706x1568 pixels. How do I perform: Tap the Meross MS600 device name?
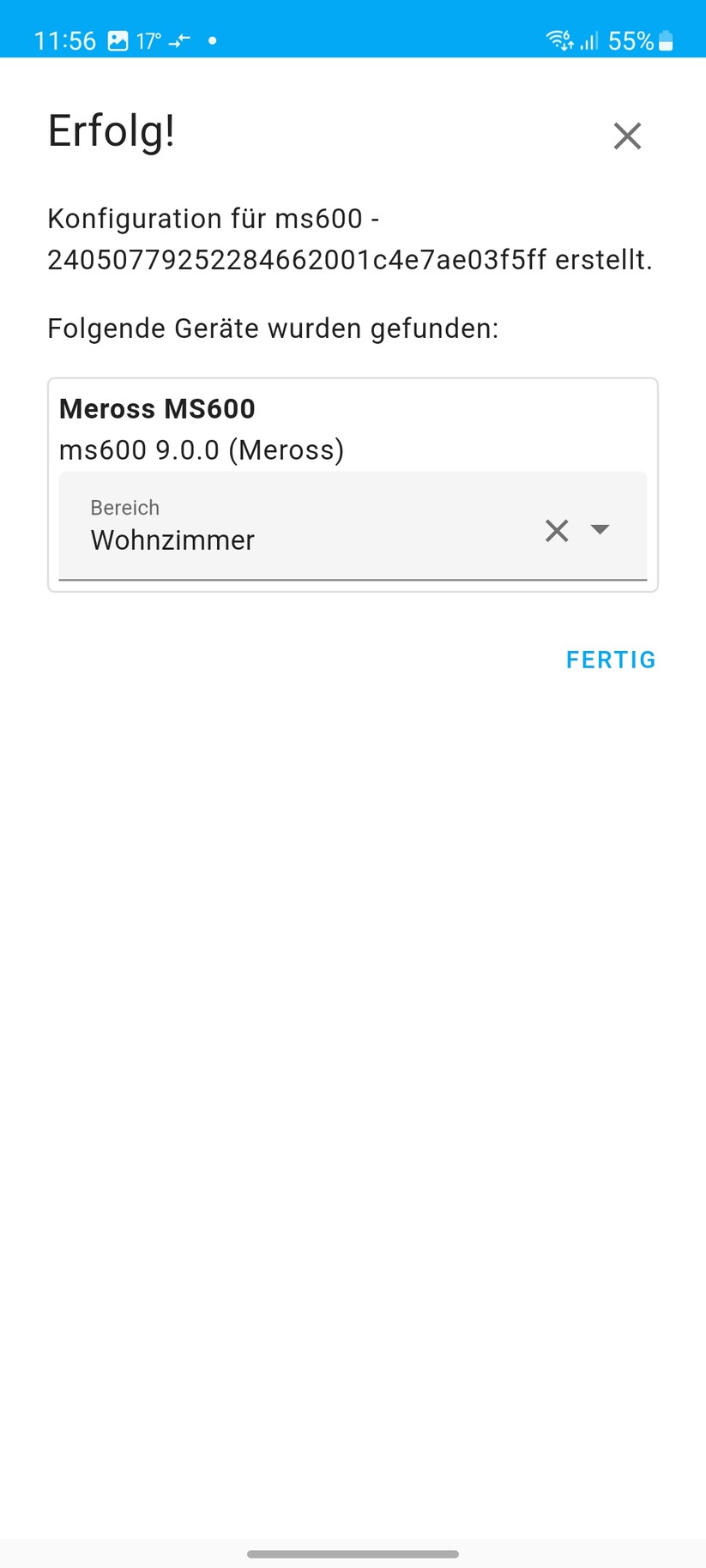157,409
